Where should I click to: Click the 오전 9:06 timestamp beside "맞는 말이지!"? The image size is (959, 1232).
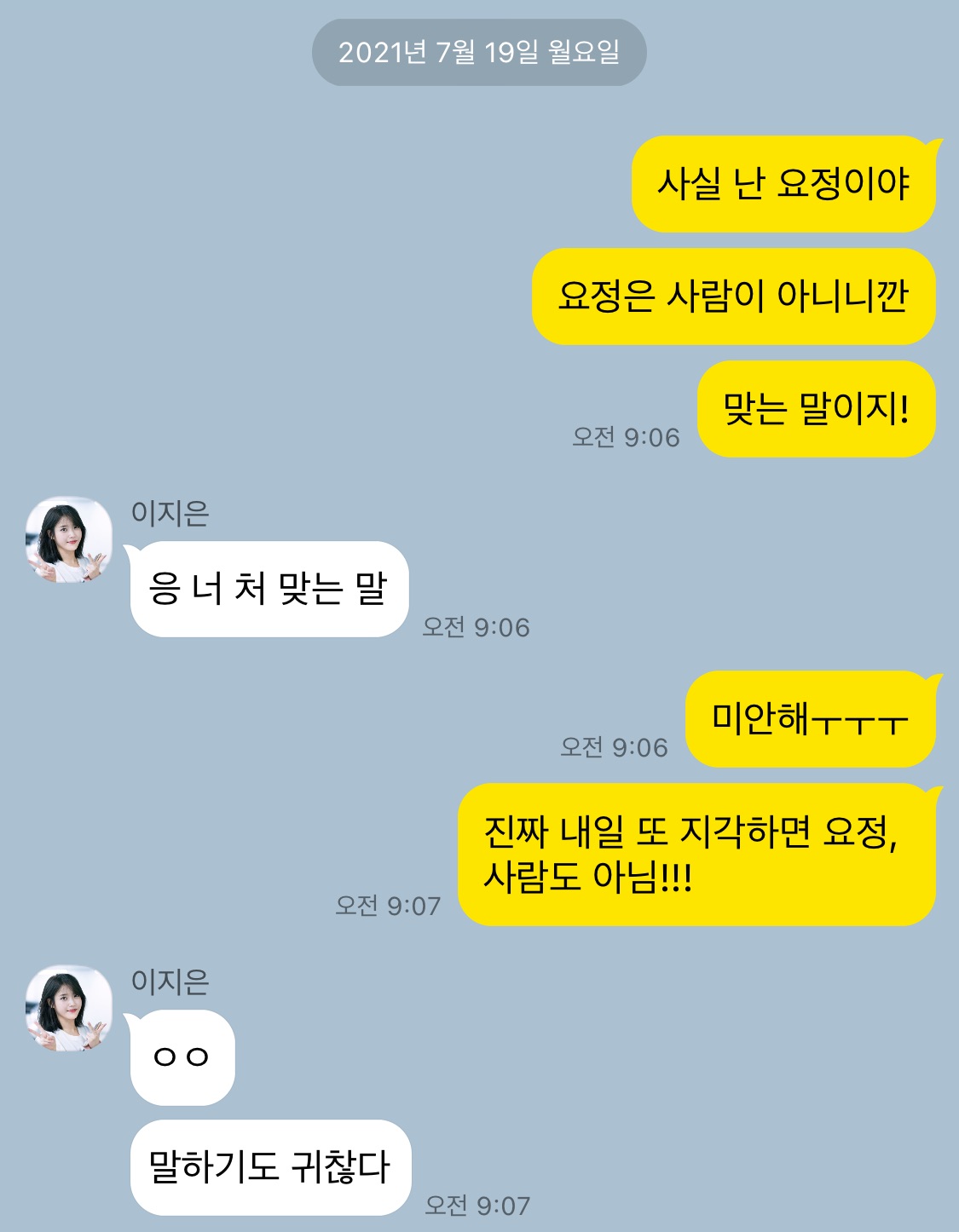[625, 437]
